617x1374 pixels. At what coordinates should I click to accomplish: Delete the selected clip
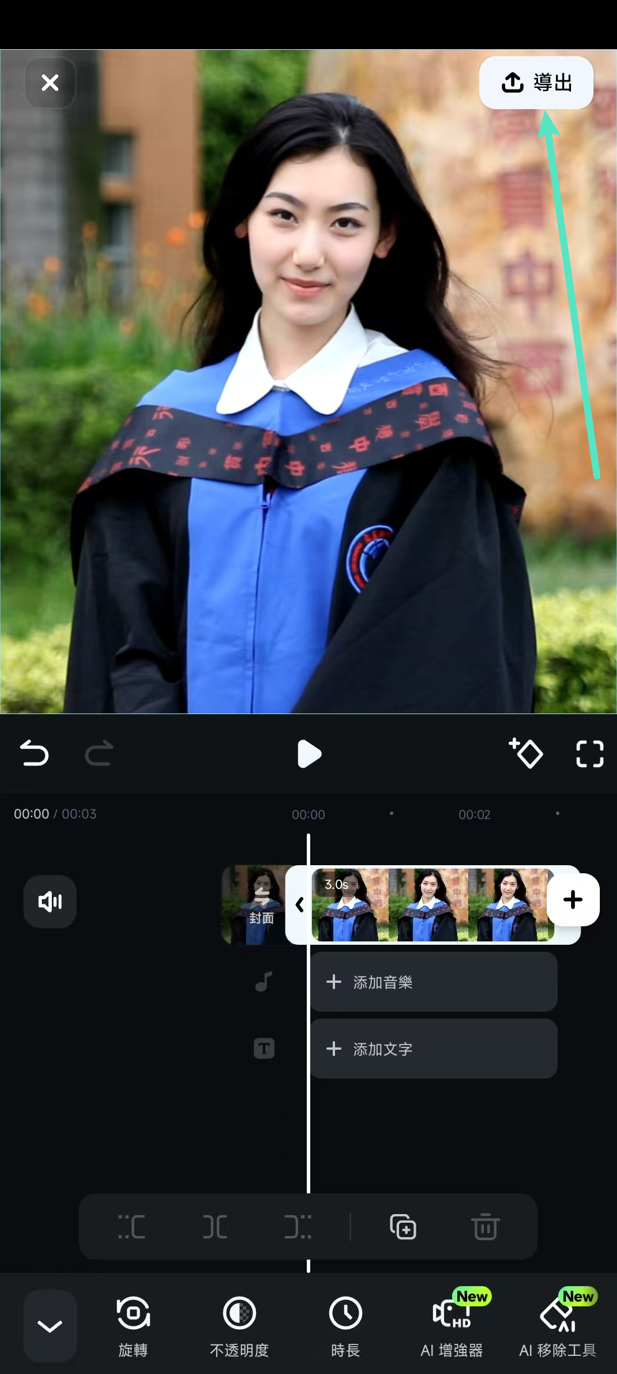click(x=486, y=1227)
